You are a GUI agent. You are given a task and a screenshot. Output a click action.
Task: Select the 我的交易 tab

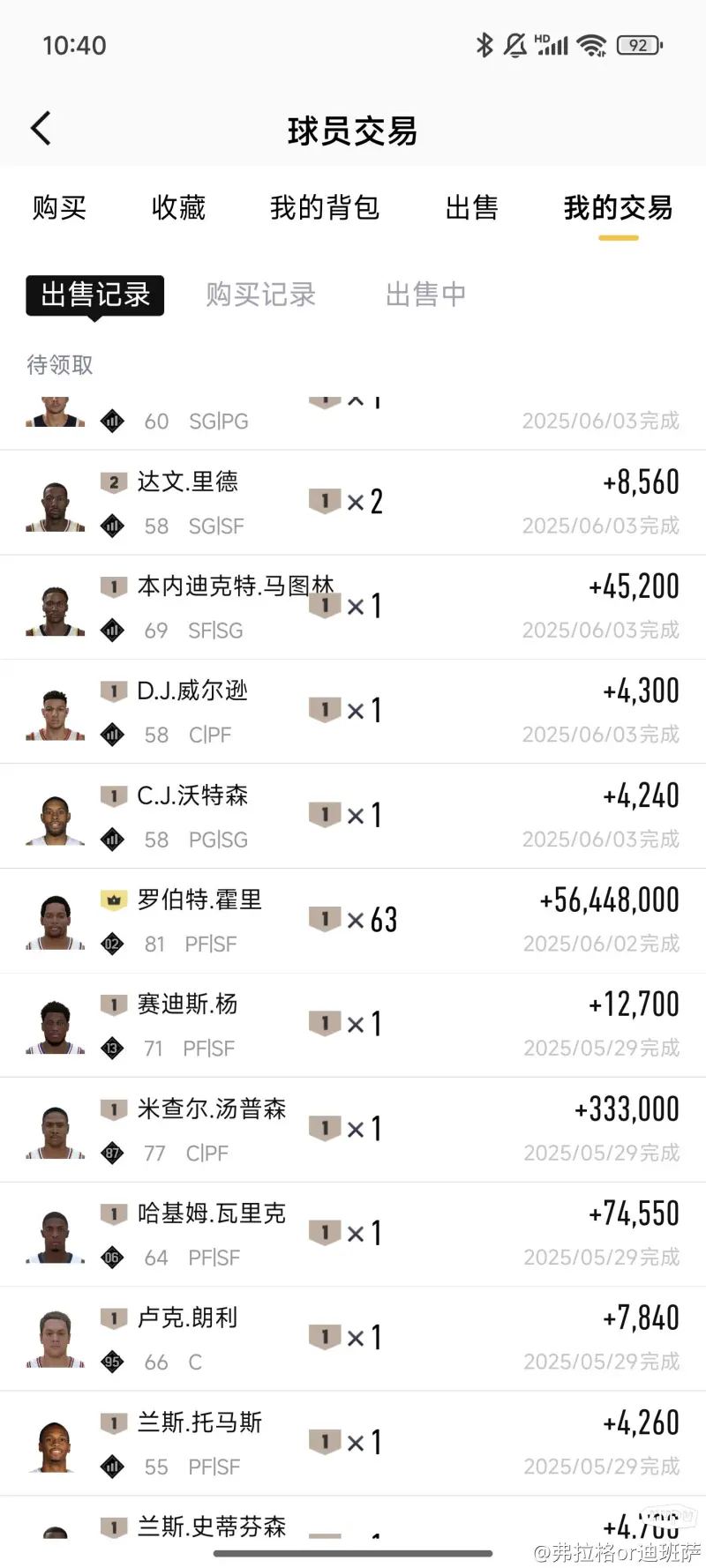point(618,208)
